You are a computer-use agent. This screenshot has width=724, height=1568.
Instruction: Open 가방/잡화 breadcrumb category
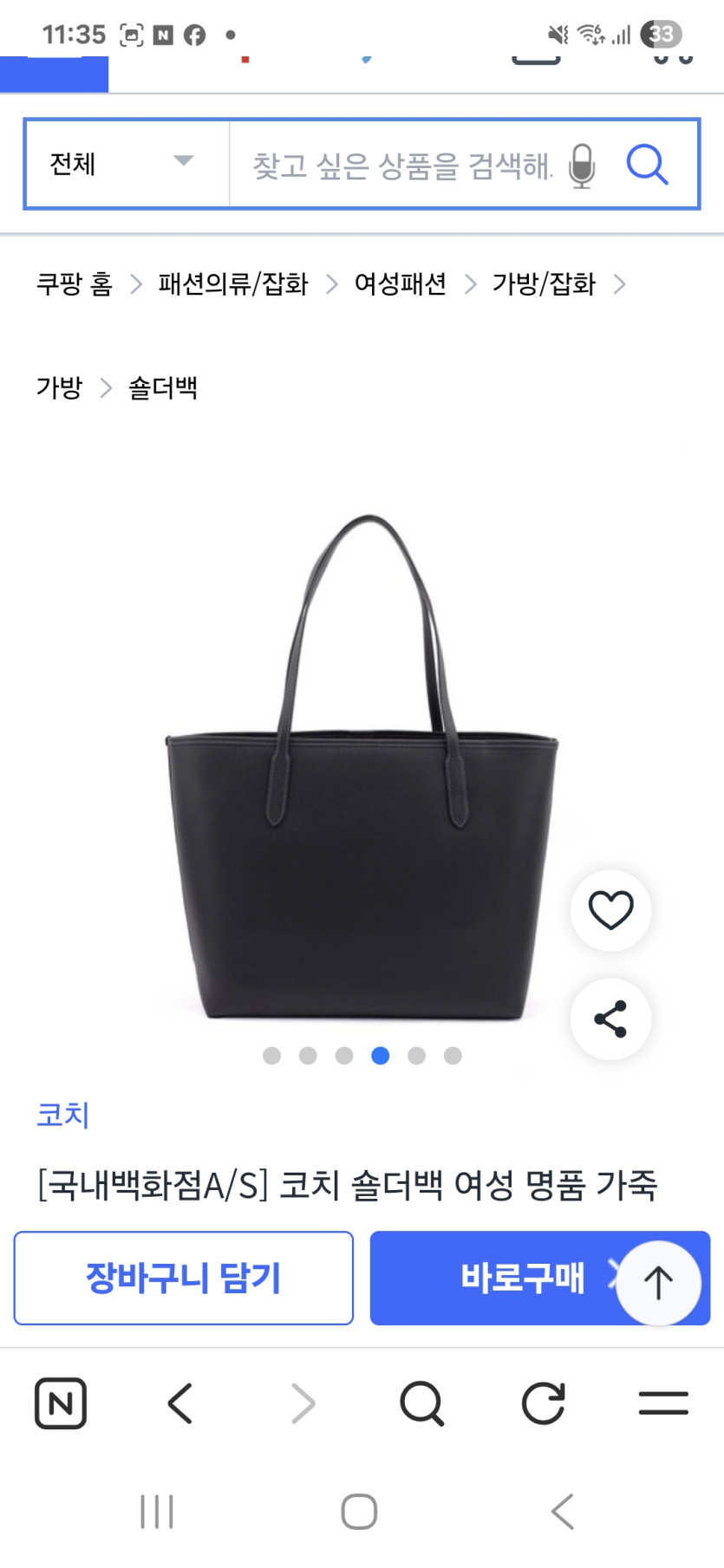pyautogui.click(x=544, y=283)
